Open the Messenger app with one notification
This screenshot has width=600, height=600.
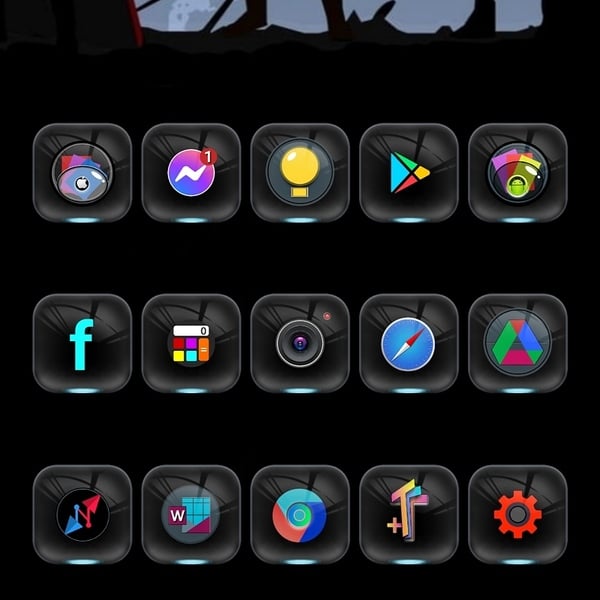point(191,172)
